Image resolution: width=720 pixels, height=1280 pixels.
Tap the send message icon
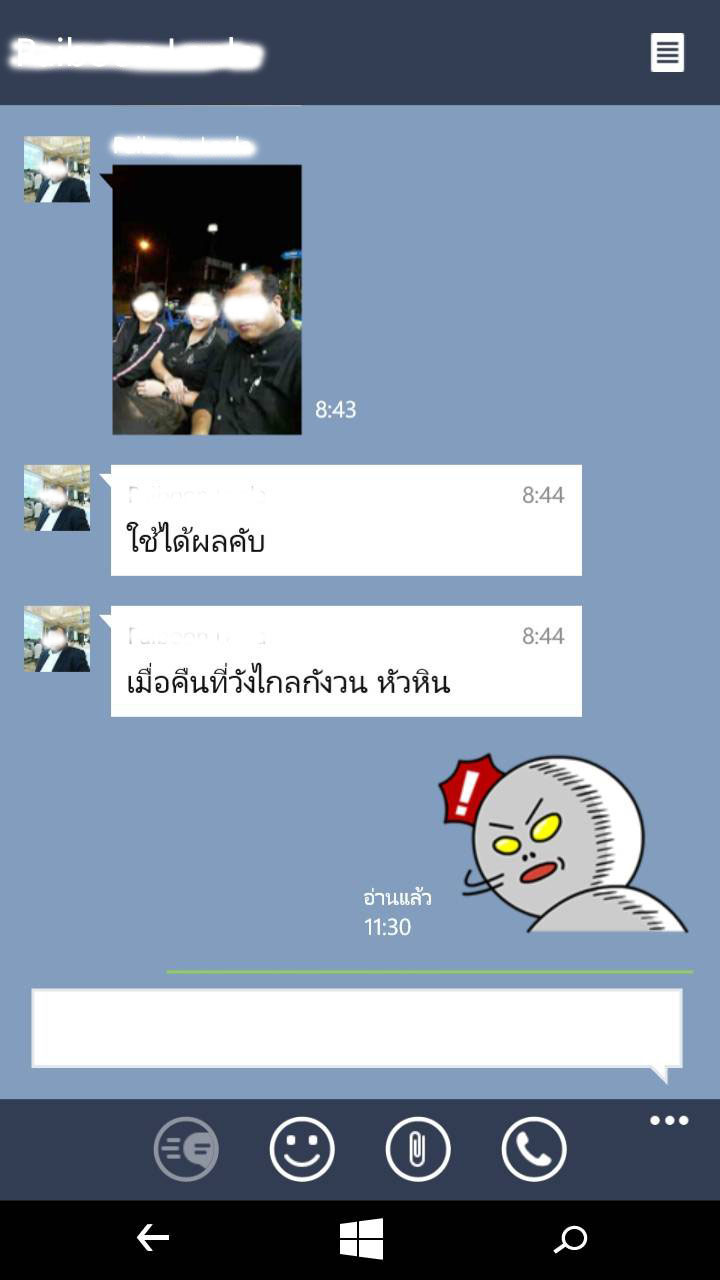pos(186,1150)
